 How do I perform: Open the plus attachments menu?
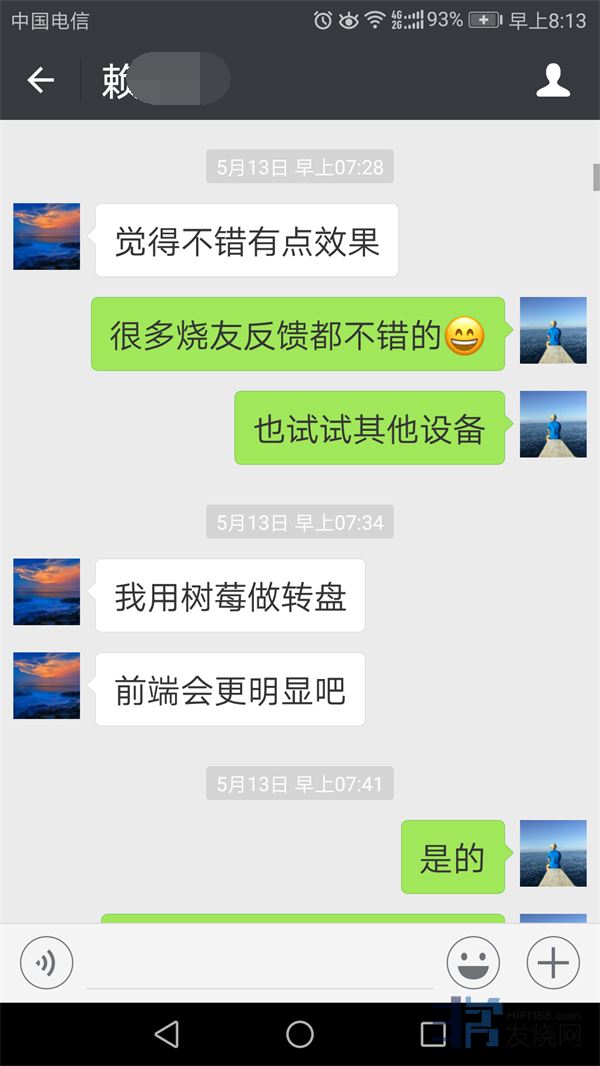(553, 963)
